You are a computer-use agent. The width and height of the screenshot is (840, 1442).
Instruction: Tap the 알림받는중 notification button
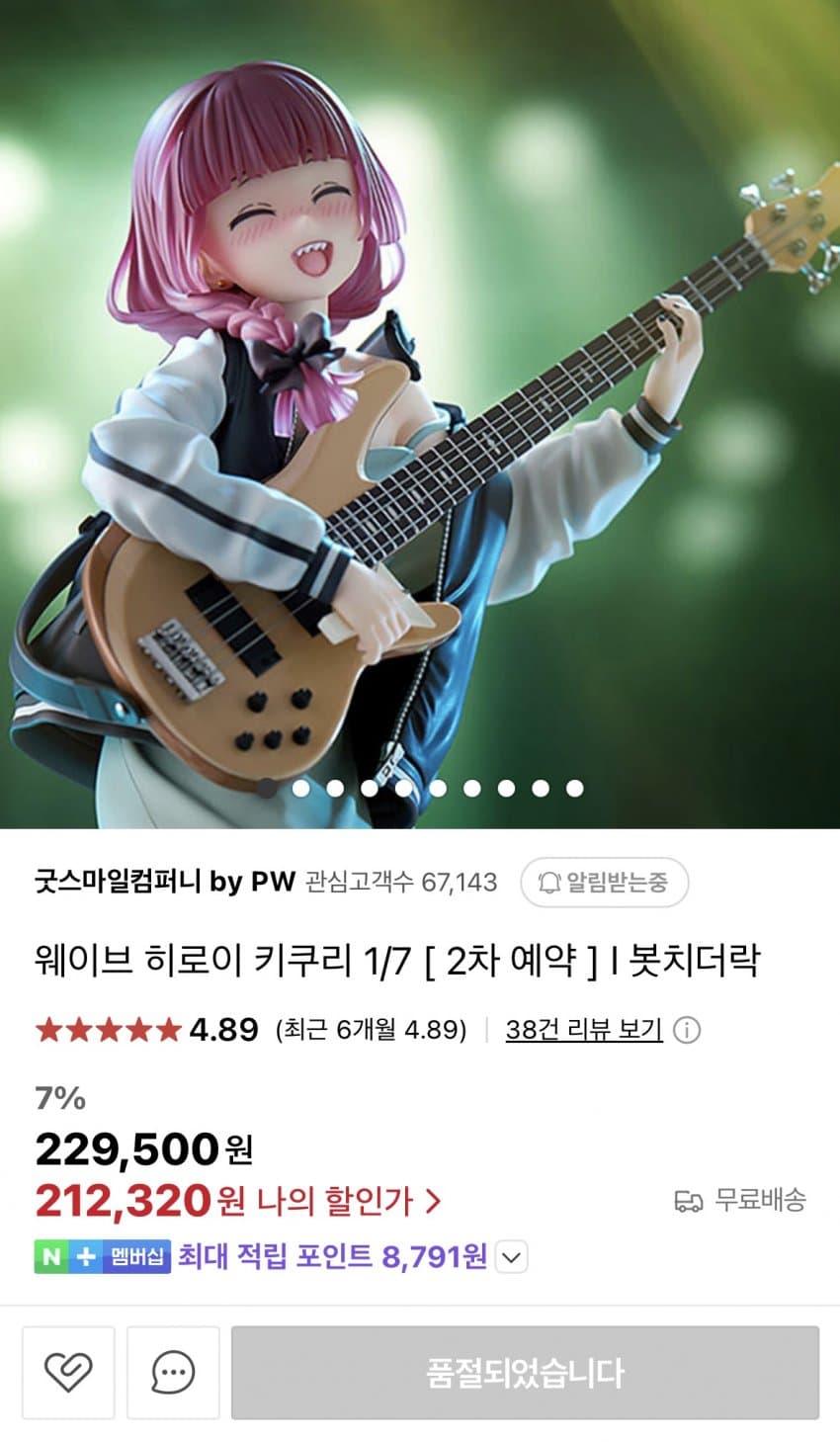tap(604, 882)
